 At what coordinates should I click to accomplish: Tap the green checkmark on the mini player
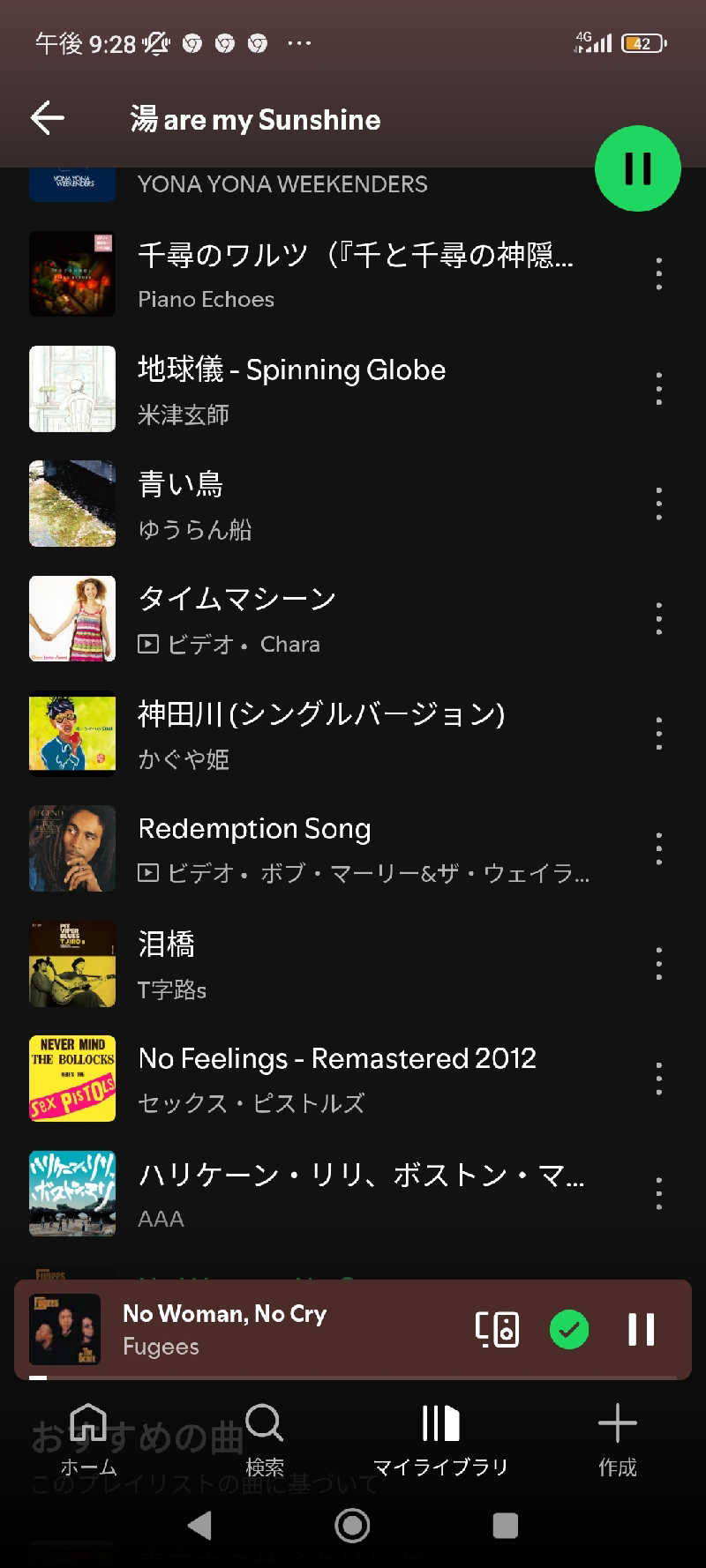click(x=569, y=1329)
